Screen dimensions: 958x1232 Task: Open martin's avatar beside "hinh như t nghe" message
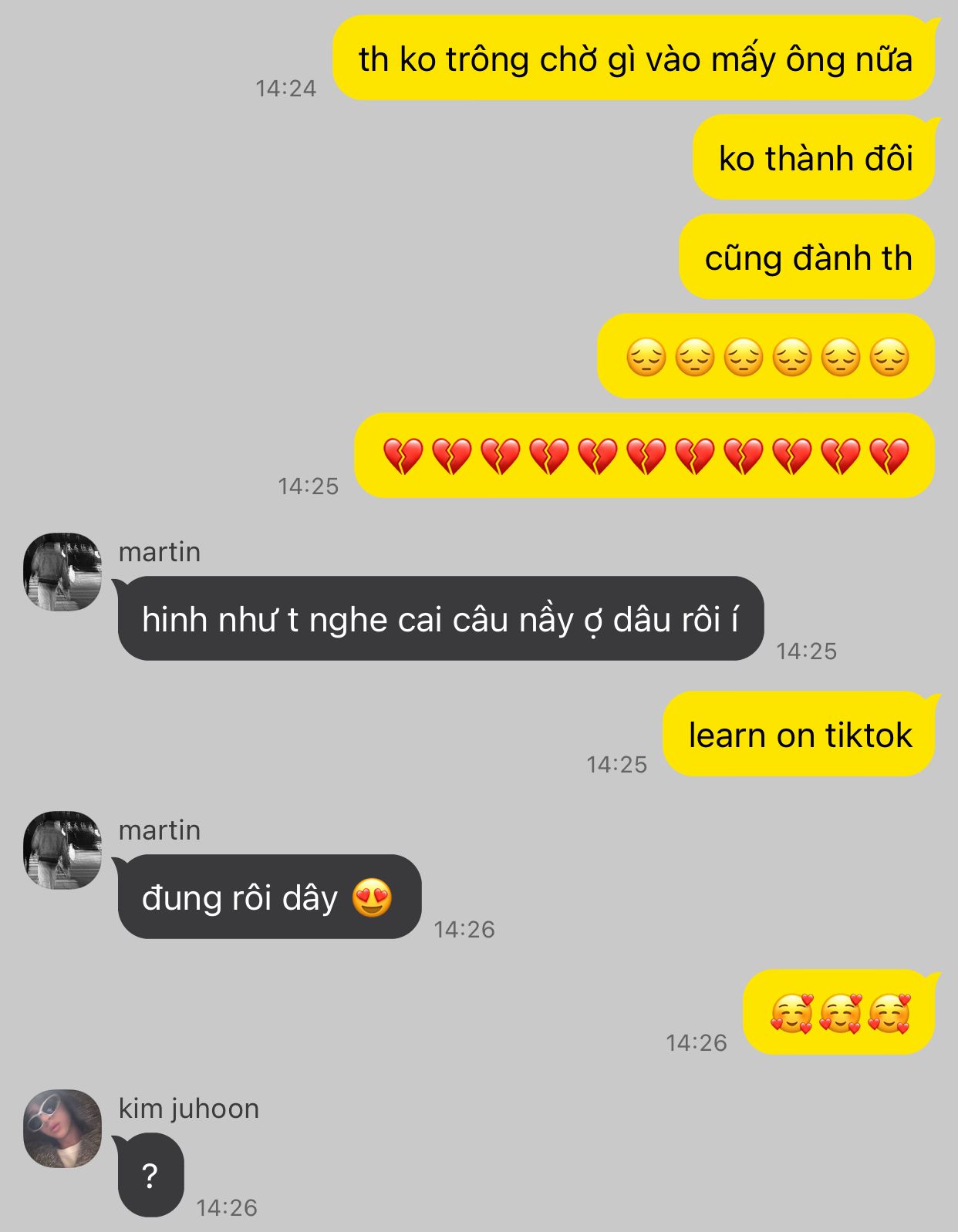62,571
